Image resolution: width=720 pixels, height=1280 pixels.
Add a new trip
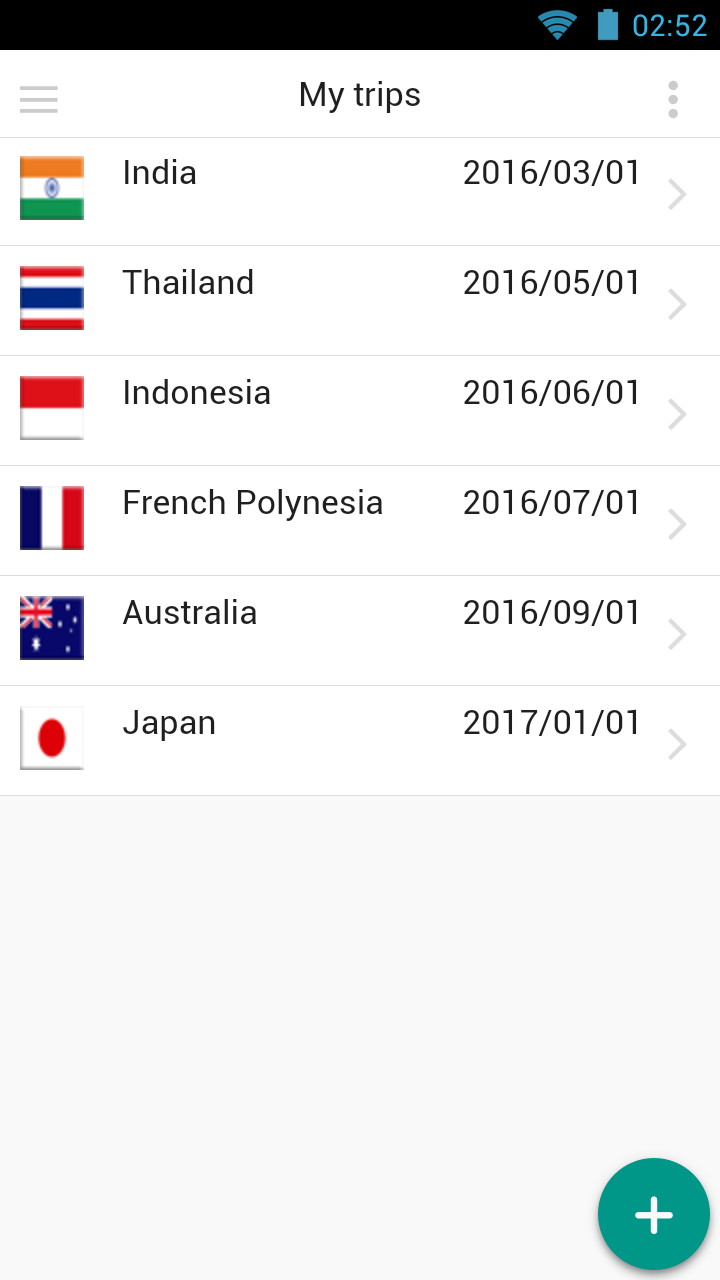point(653,1214)
